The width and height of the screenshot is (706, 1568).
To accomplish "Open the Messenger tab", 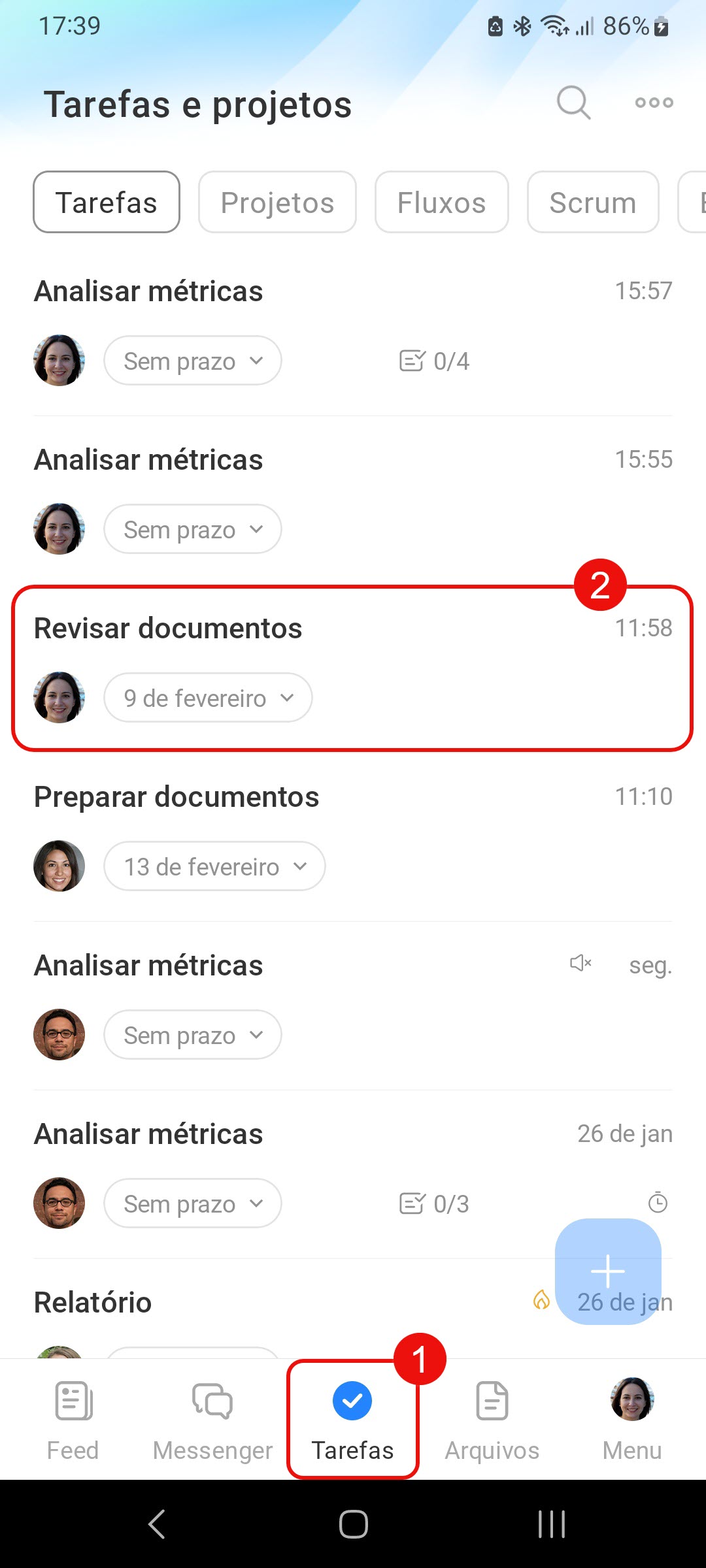I will [x=212, y=1418].
